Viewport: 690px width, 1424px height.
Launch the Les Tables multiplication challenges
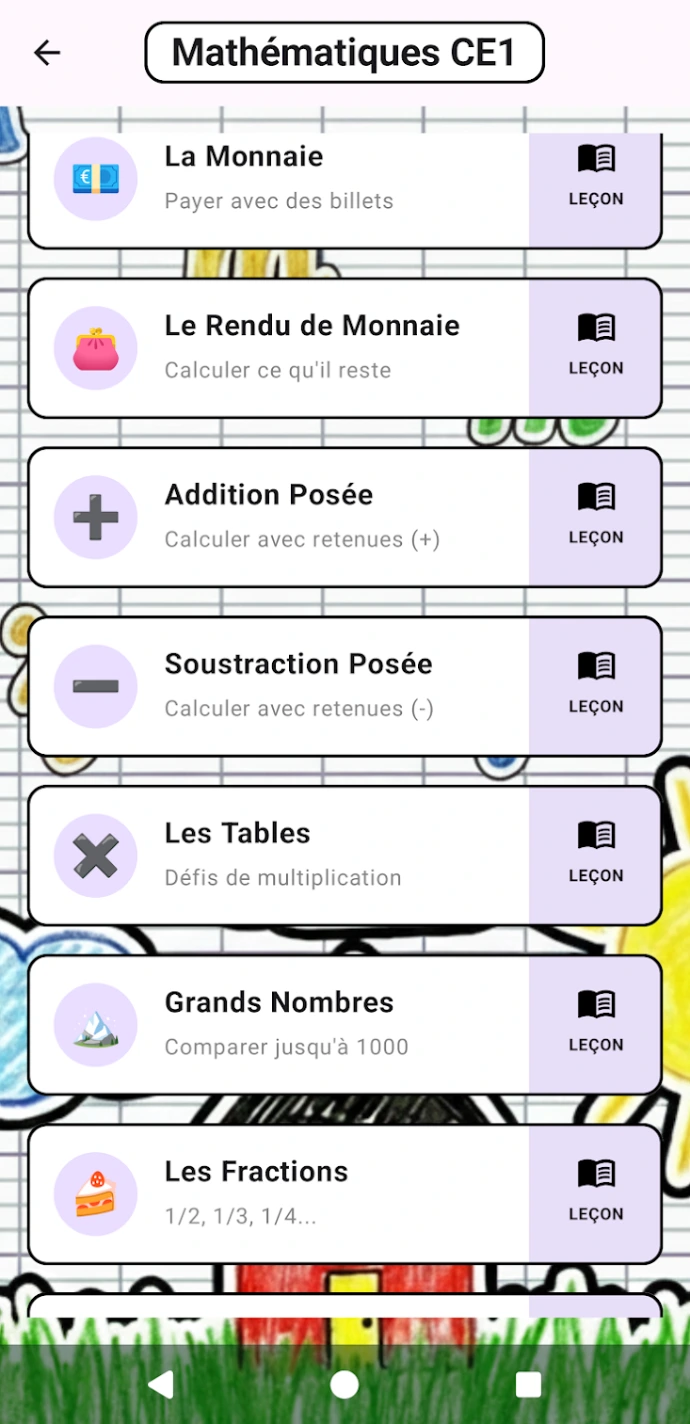(x=280, y=855)
